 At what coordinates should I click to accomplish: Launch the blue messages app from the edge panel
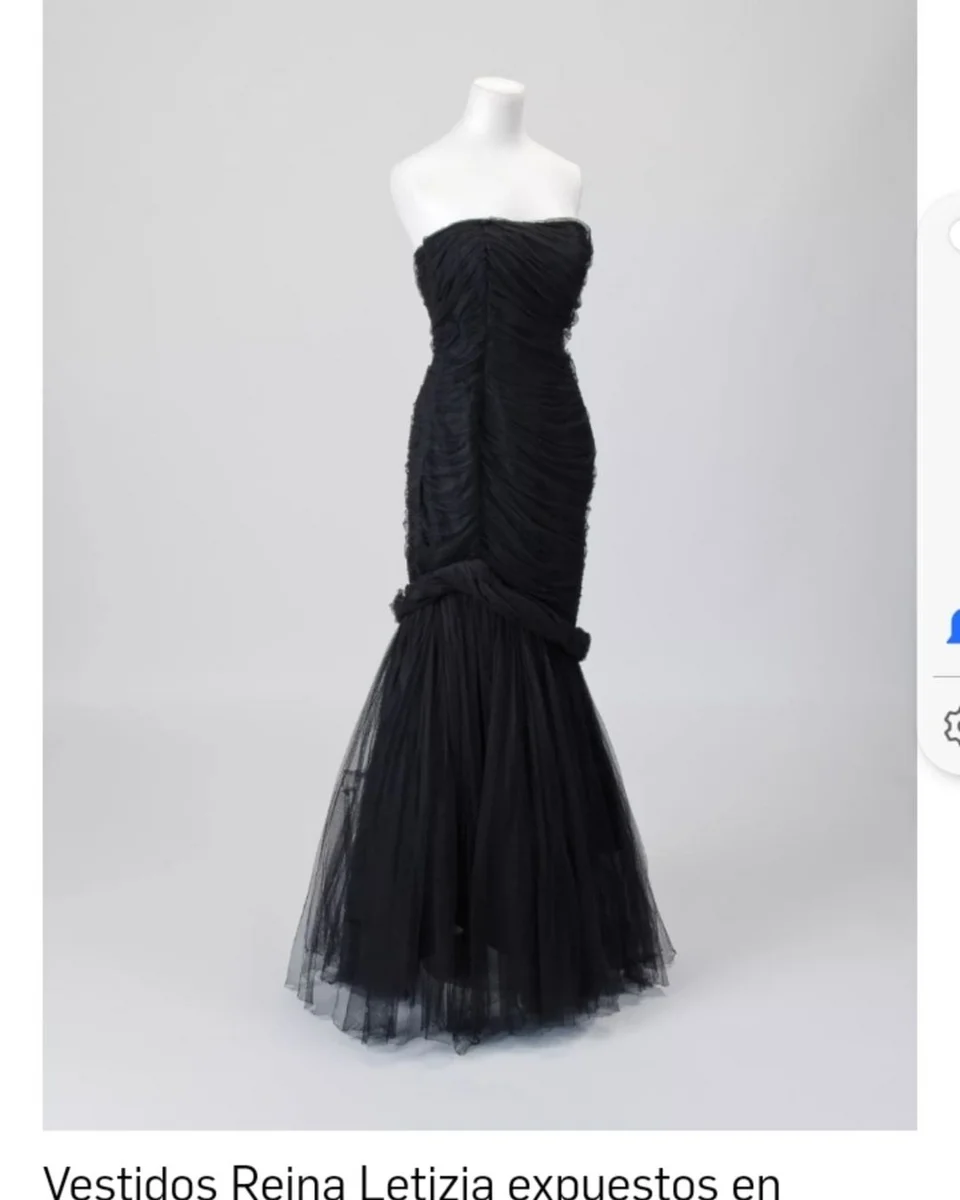click(953, 628)
